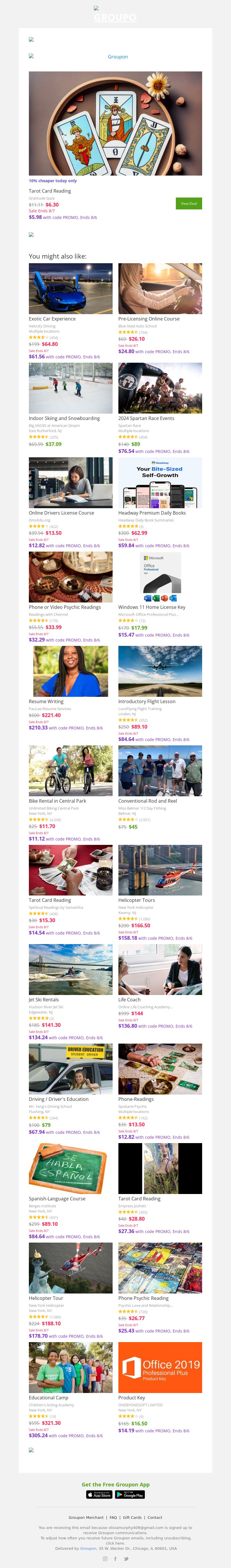Download the app from the App Store
Screen dimensions: 231x1568
99,1494
